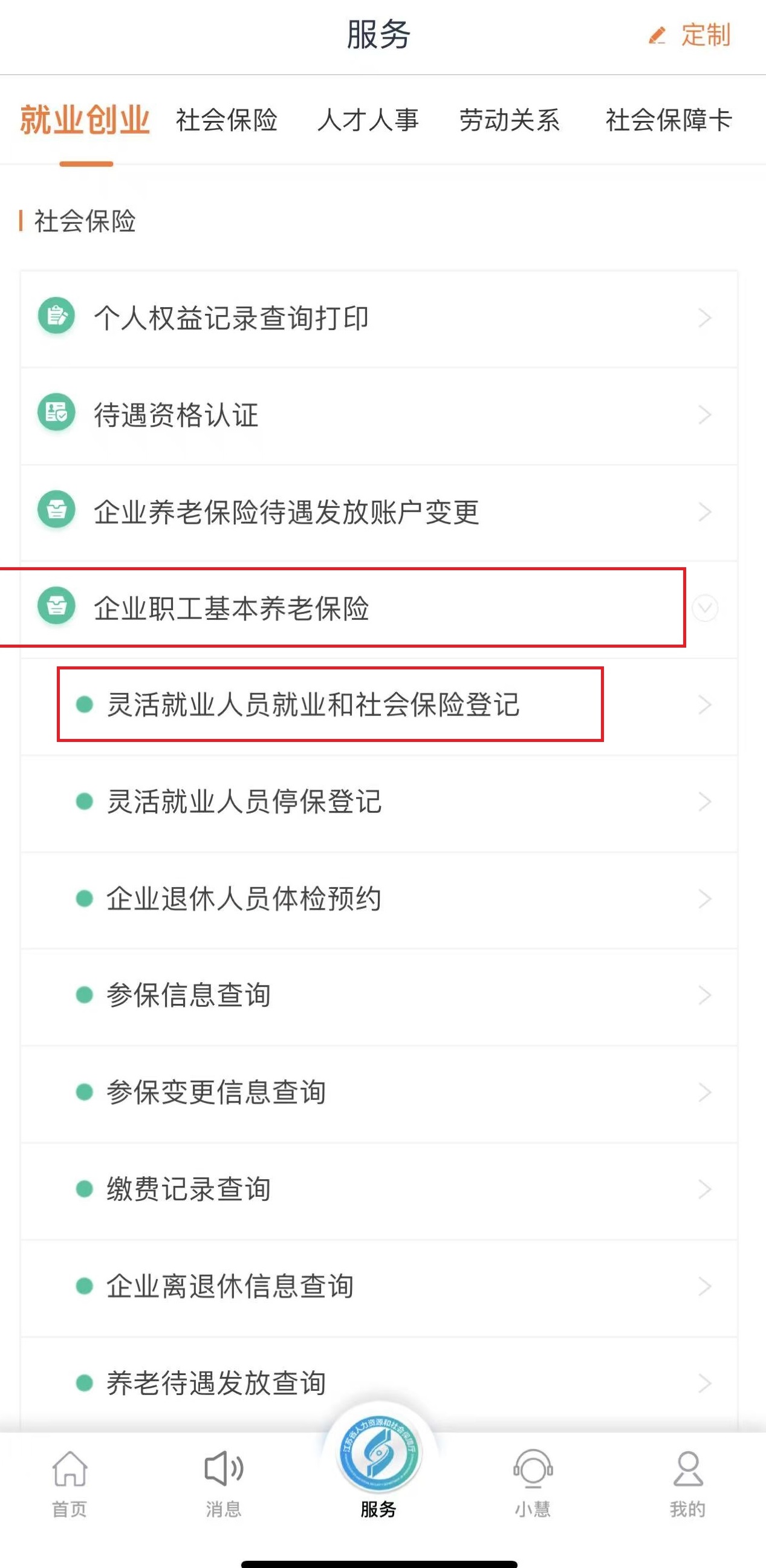Open the 社会保障卡 top tab
The width and height of the screenshot is (766, 1568).
pyautogui.click(x=668, y=120)
